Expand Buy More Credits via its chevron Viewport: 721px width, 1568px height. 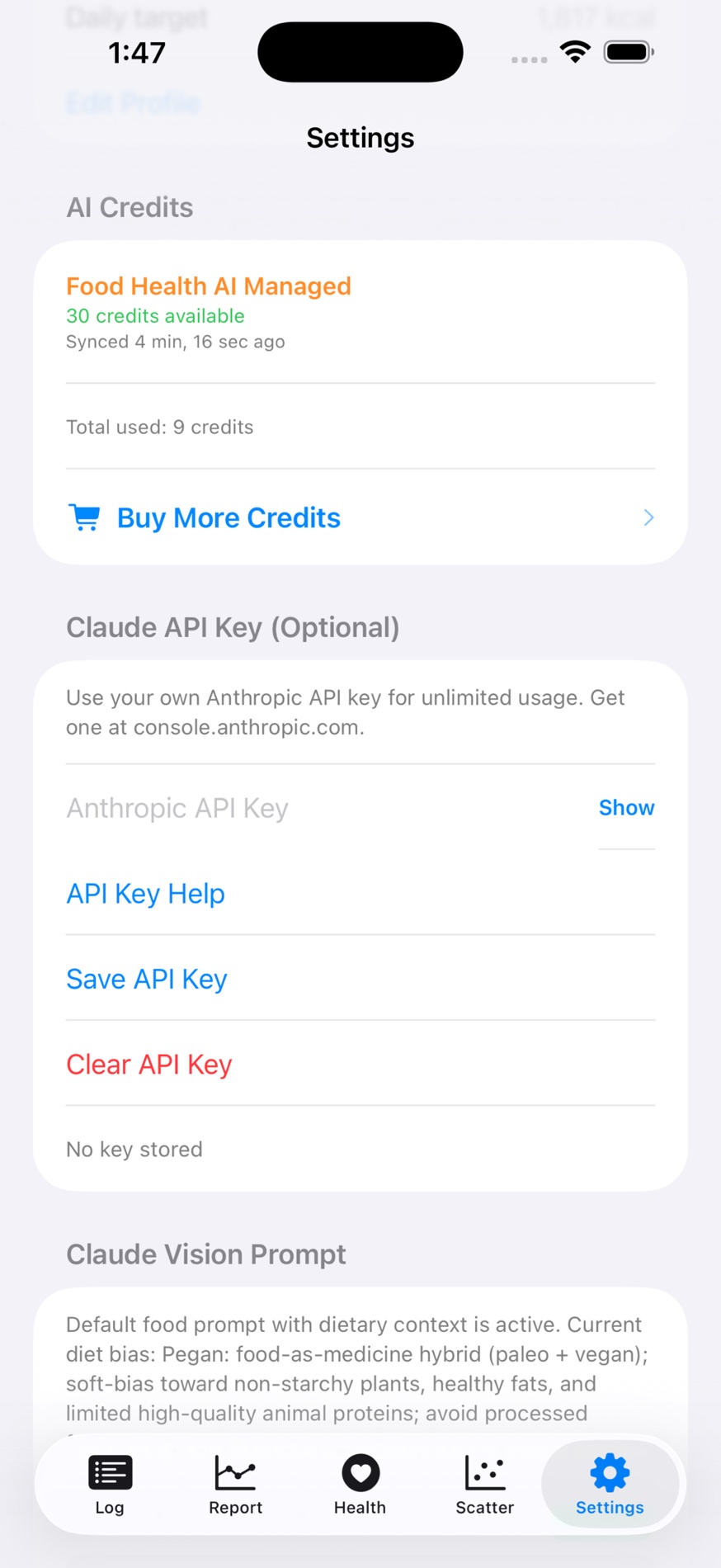tap(648, 517)
